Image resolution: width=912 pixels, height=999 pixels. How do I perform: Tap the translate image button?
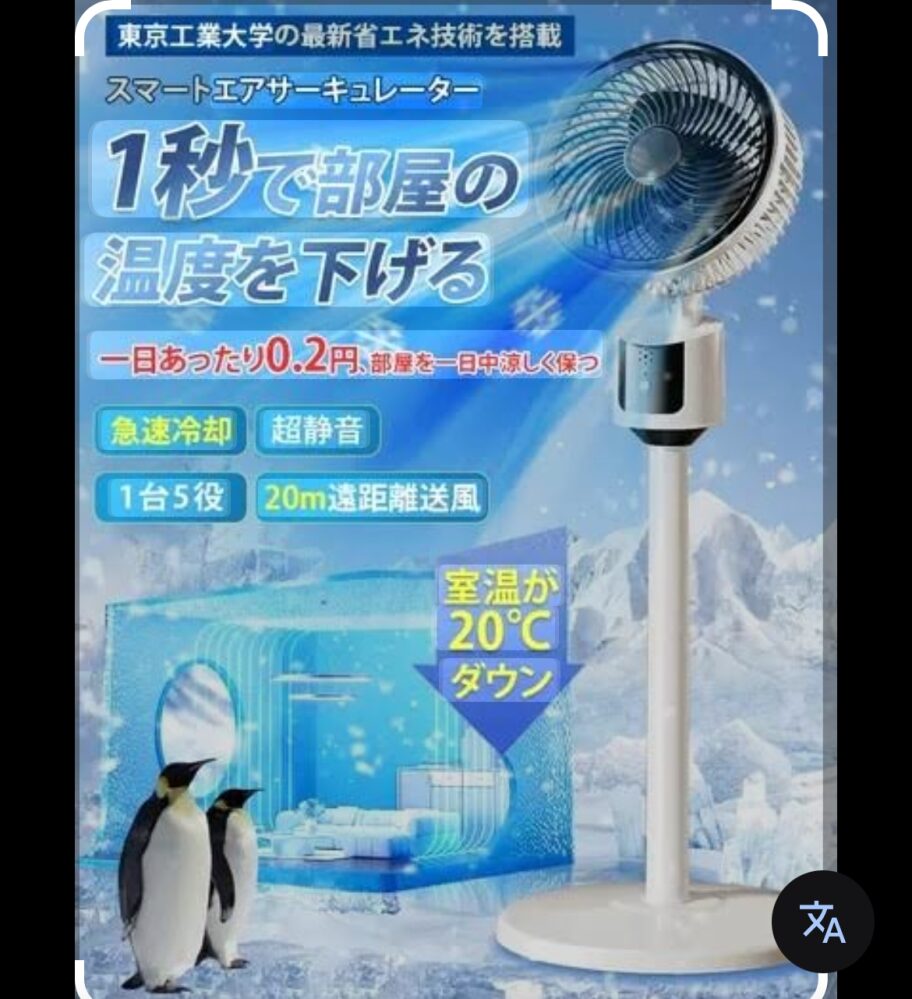point(823,922)
